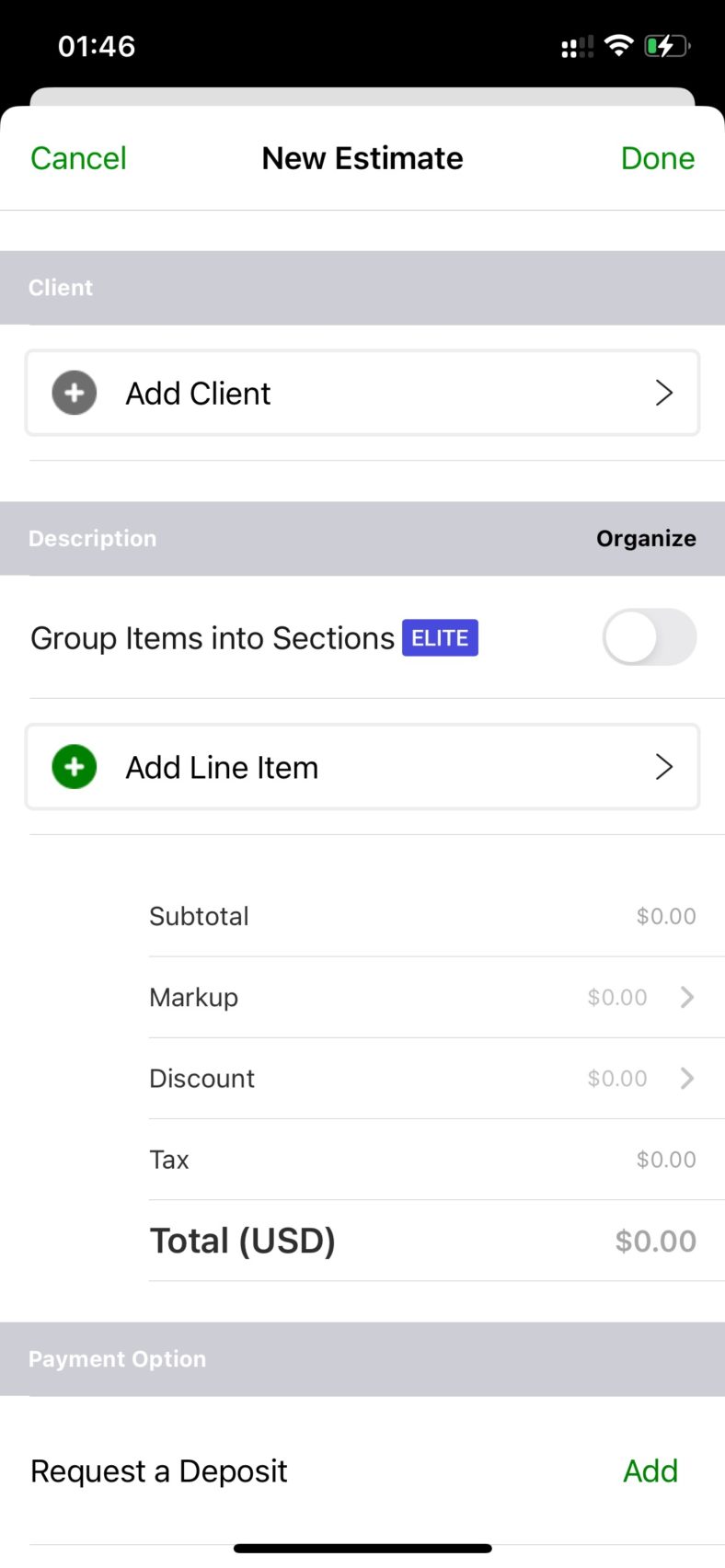Tap the cellular signal indicator

(576, 45)
